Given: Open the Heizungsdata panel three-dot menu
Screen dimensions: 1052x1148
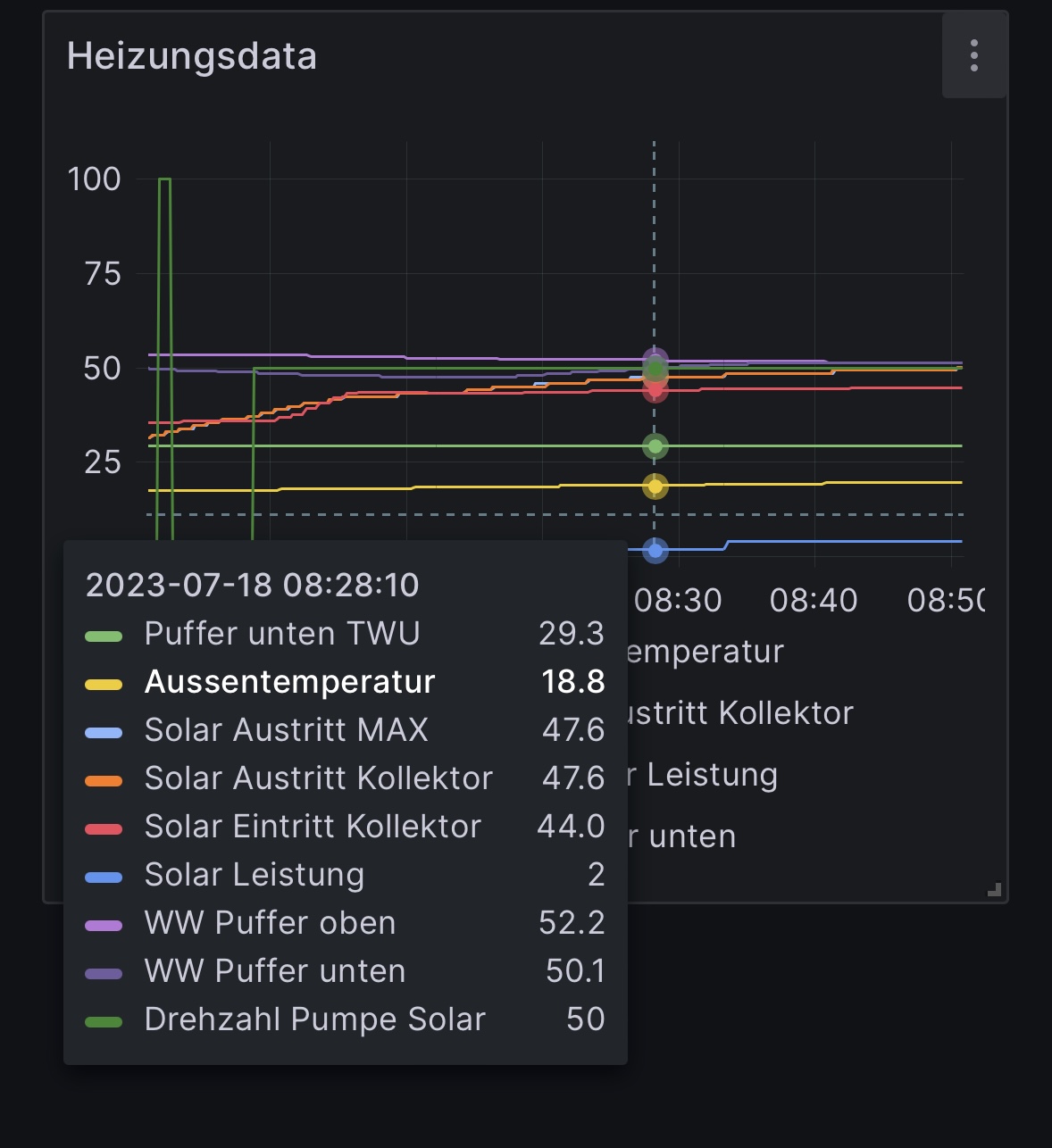Looking at the screenshot, I should (x=974, y=55).
